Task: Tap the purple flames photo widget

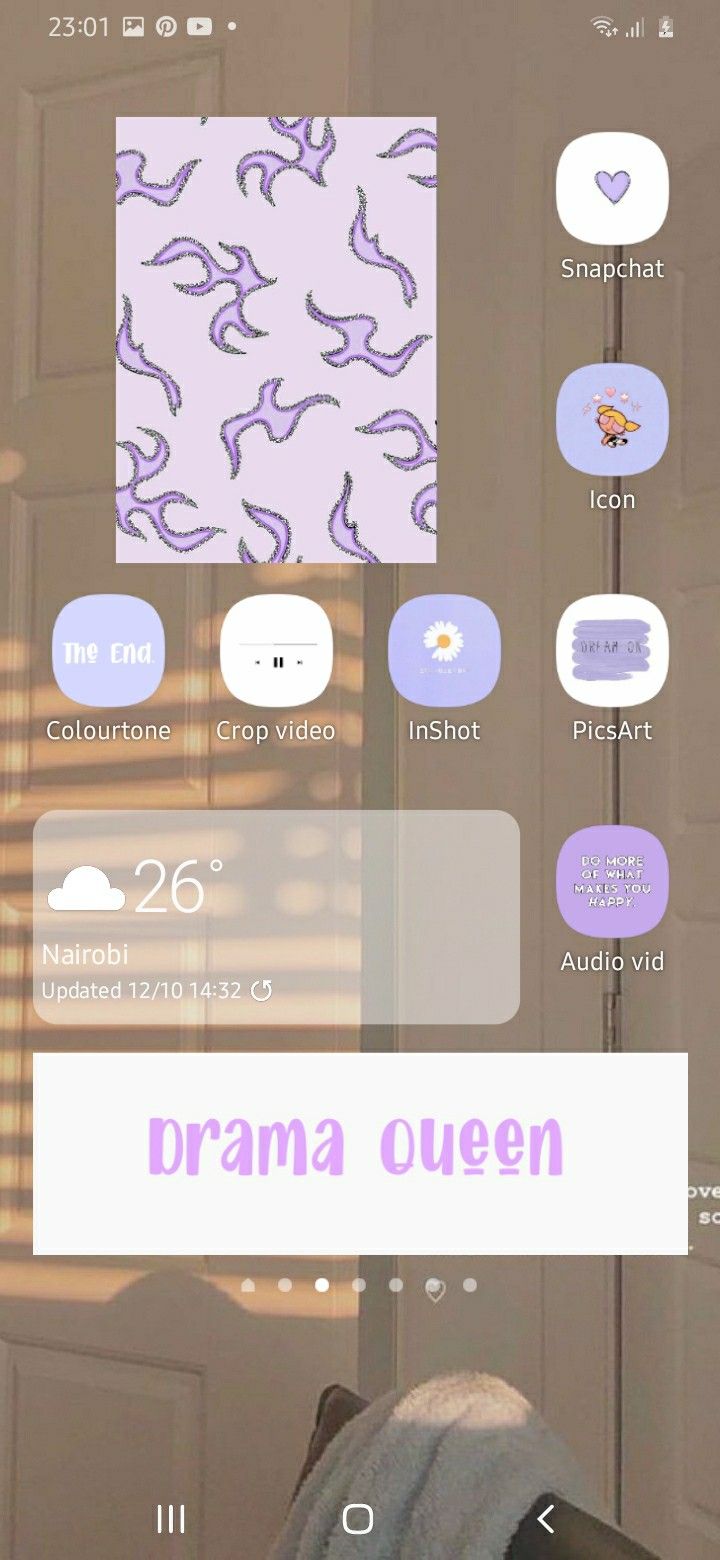Action: click(x=276, y=340)
